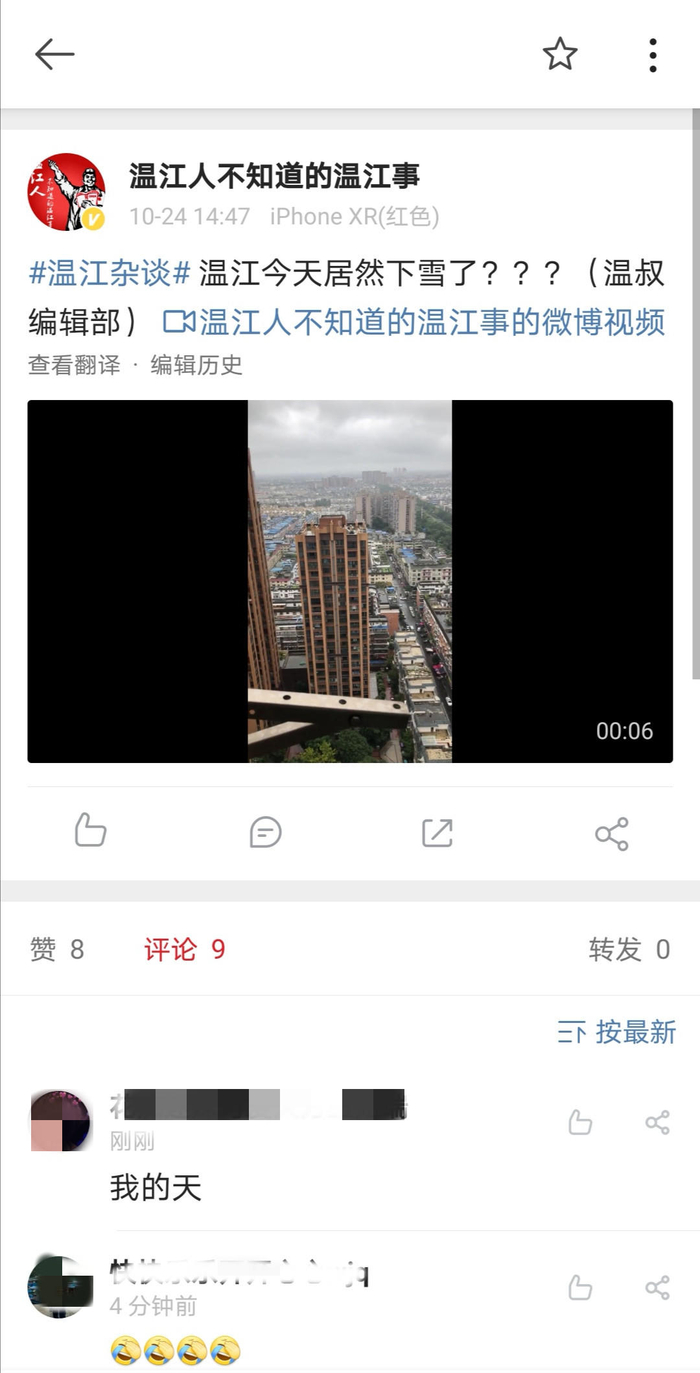Tap 查看翻译 to translate the post

[x=74, y=365]
